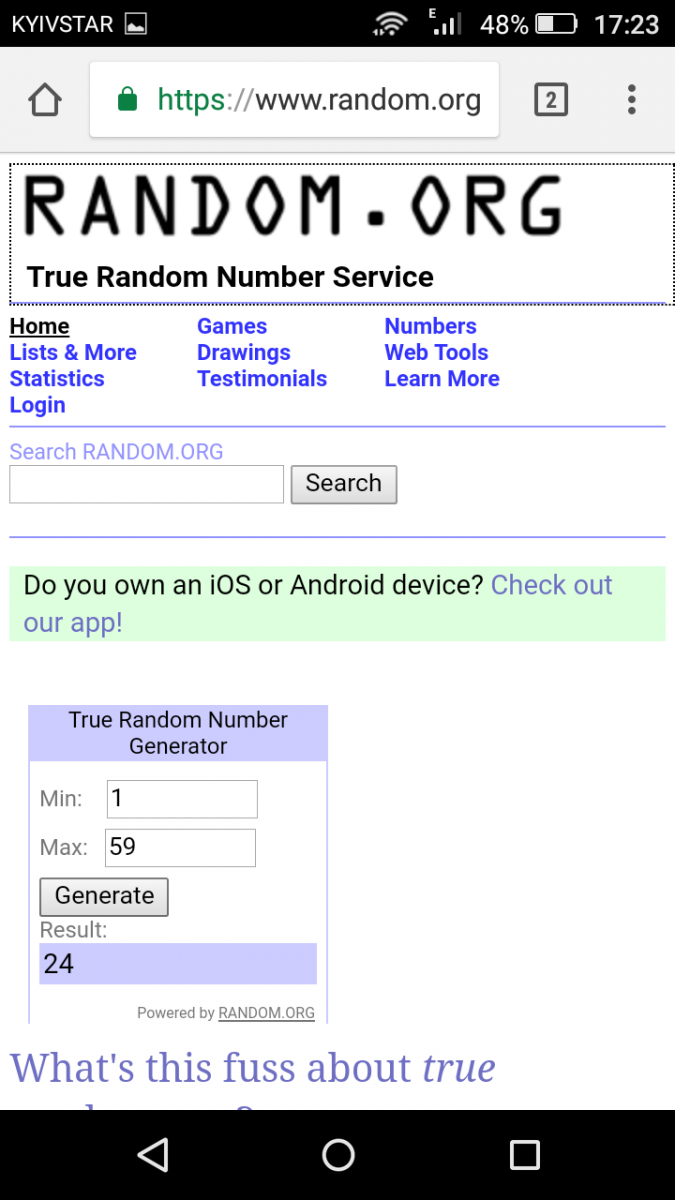This screenshot has height=1200, width=675.
Task: Tap the random.org address bar
Action: 294,100
